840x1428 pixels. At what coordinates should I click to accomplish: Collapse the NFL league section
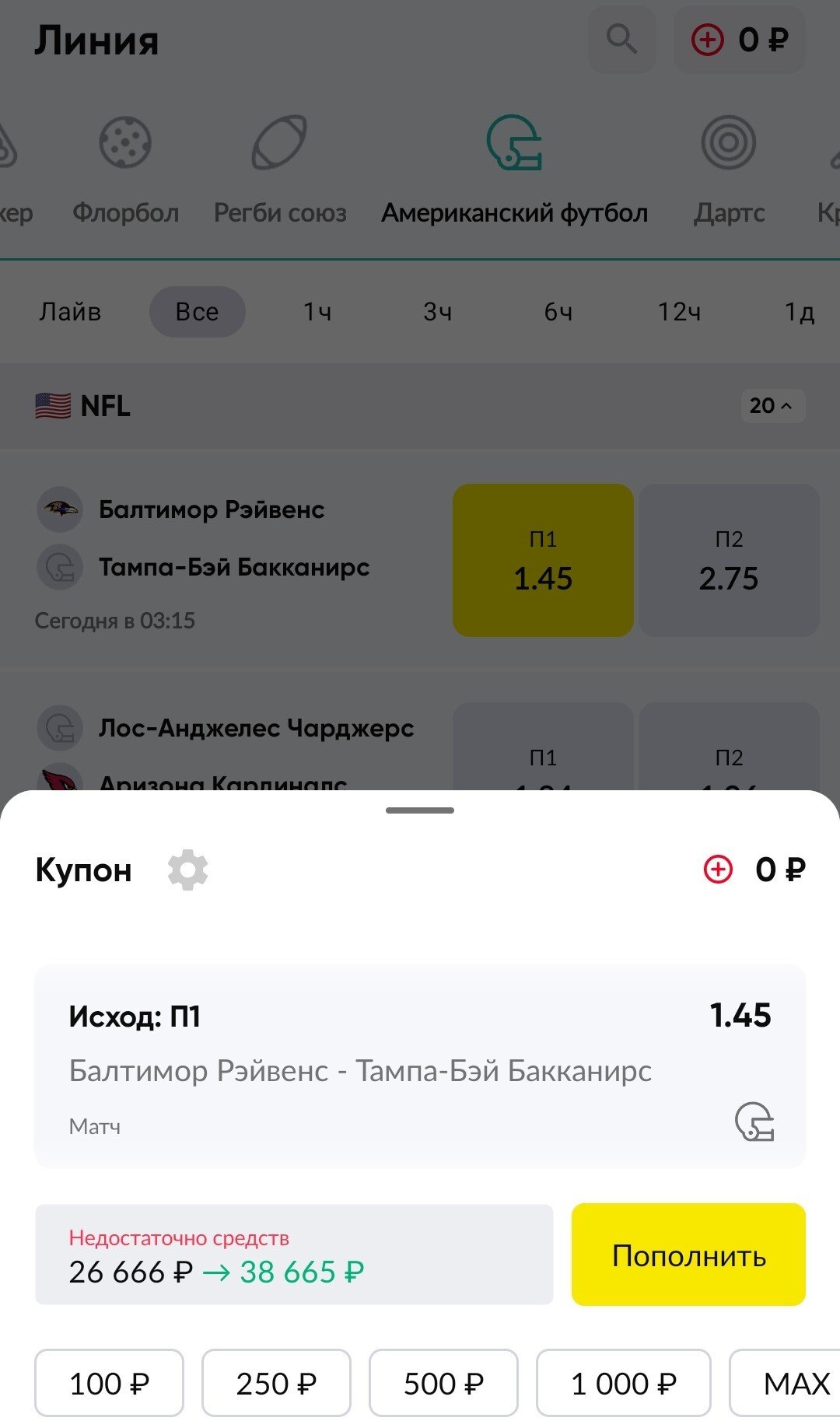pyautogui.click(x=772, y=405)
